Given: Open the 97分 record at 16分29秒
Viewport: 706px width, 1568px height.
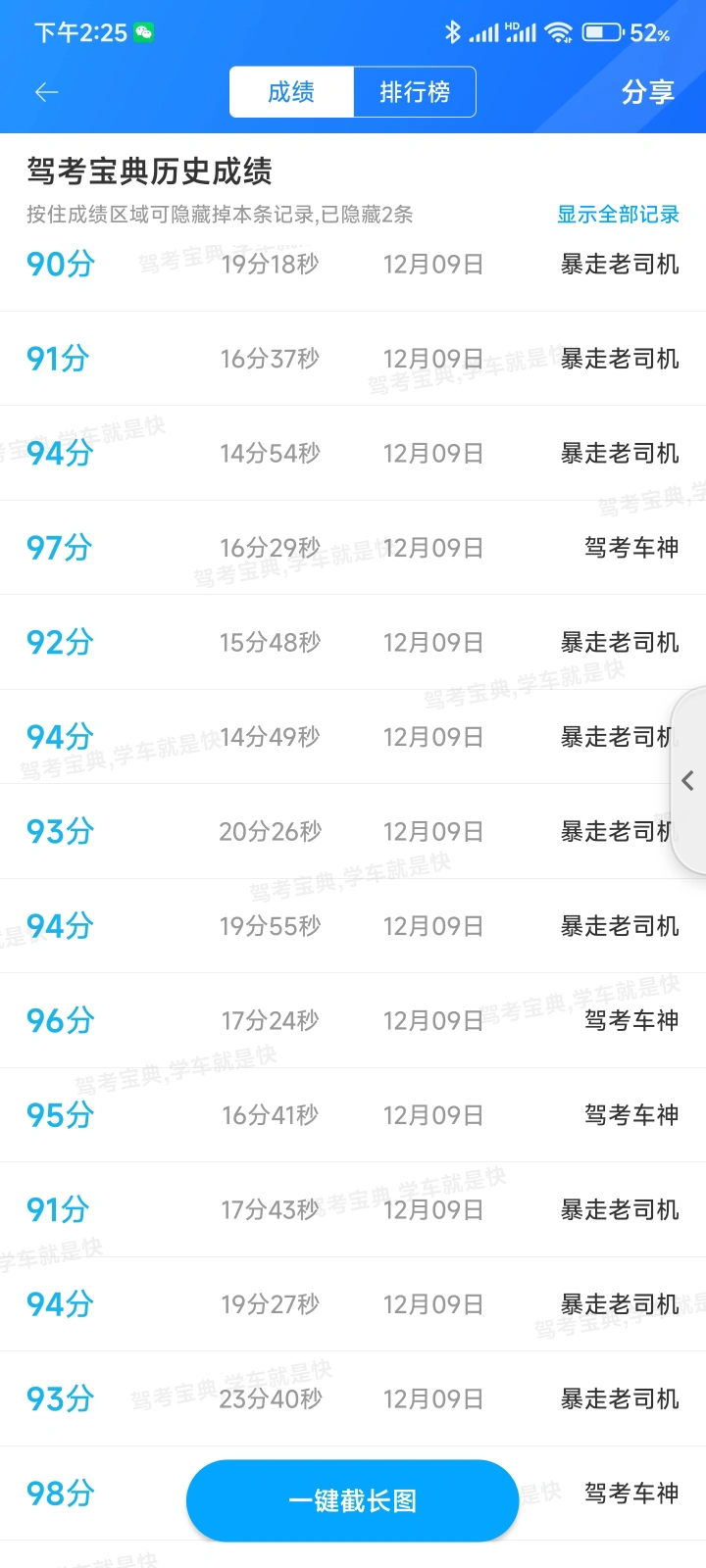Looking at the screenshot, I should pyautogui.click(x=353, y=548).
